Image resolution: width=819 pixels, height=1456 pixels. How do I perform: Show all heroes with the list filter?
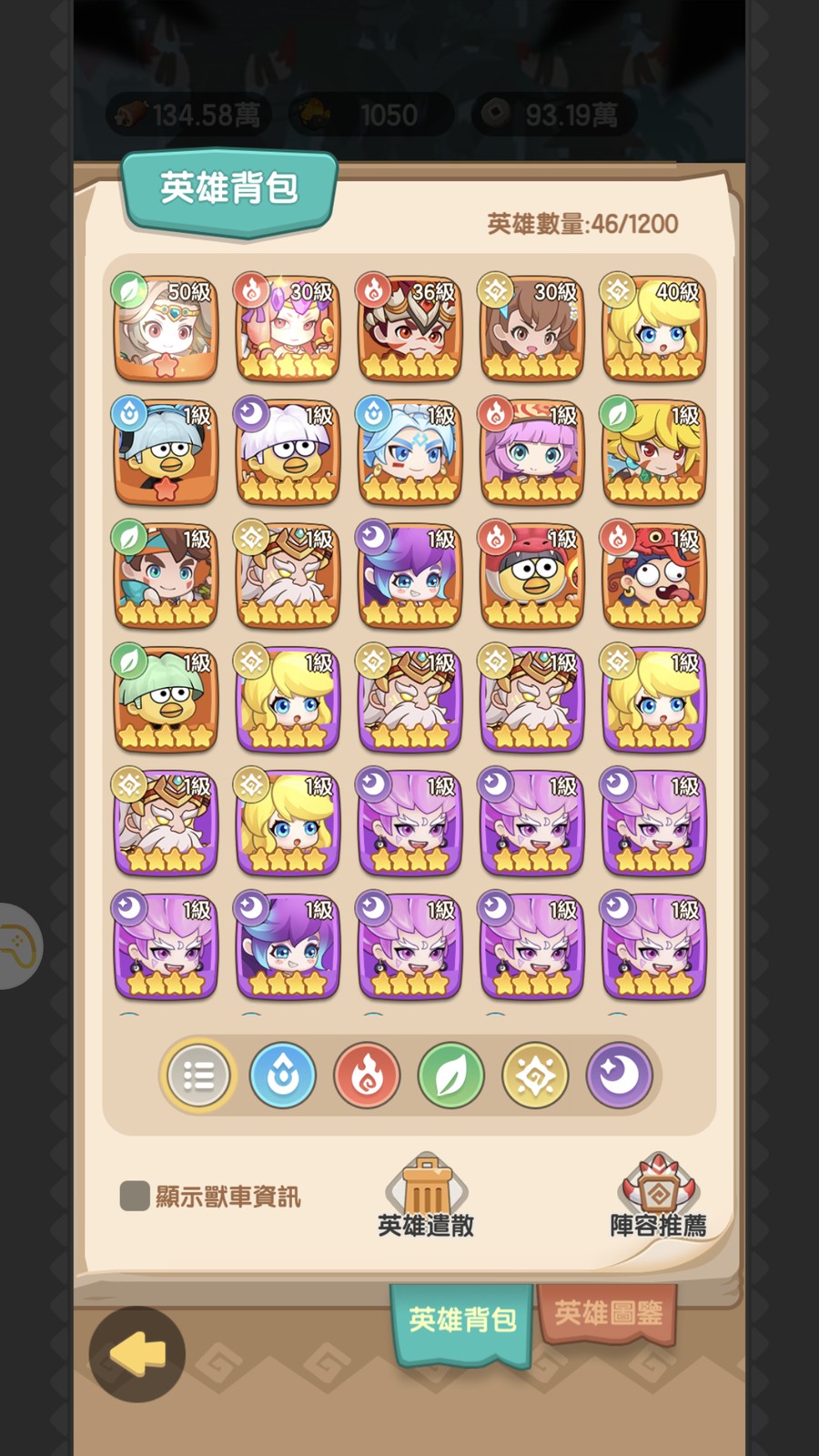coord(198,1076)
